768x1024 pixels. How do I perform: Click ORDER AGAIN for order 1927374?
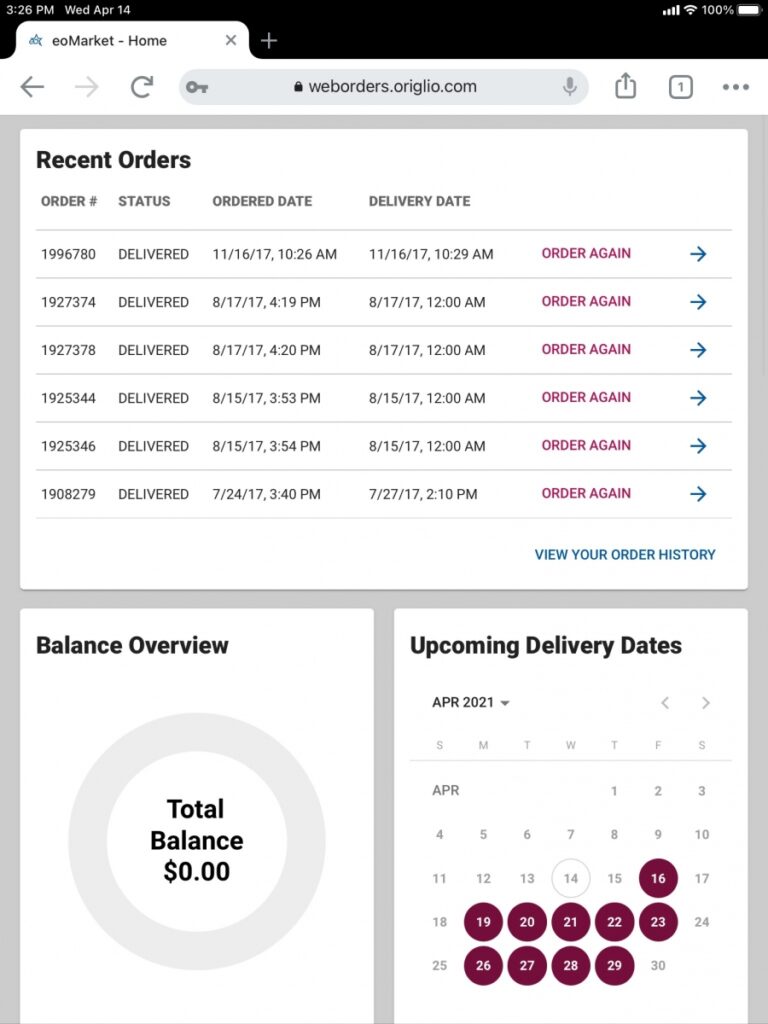point(586,302)
